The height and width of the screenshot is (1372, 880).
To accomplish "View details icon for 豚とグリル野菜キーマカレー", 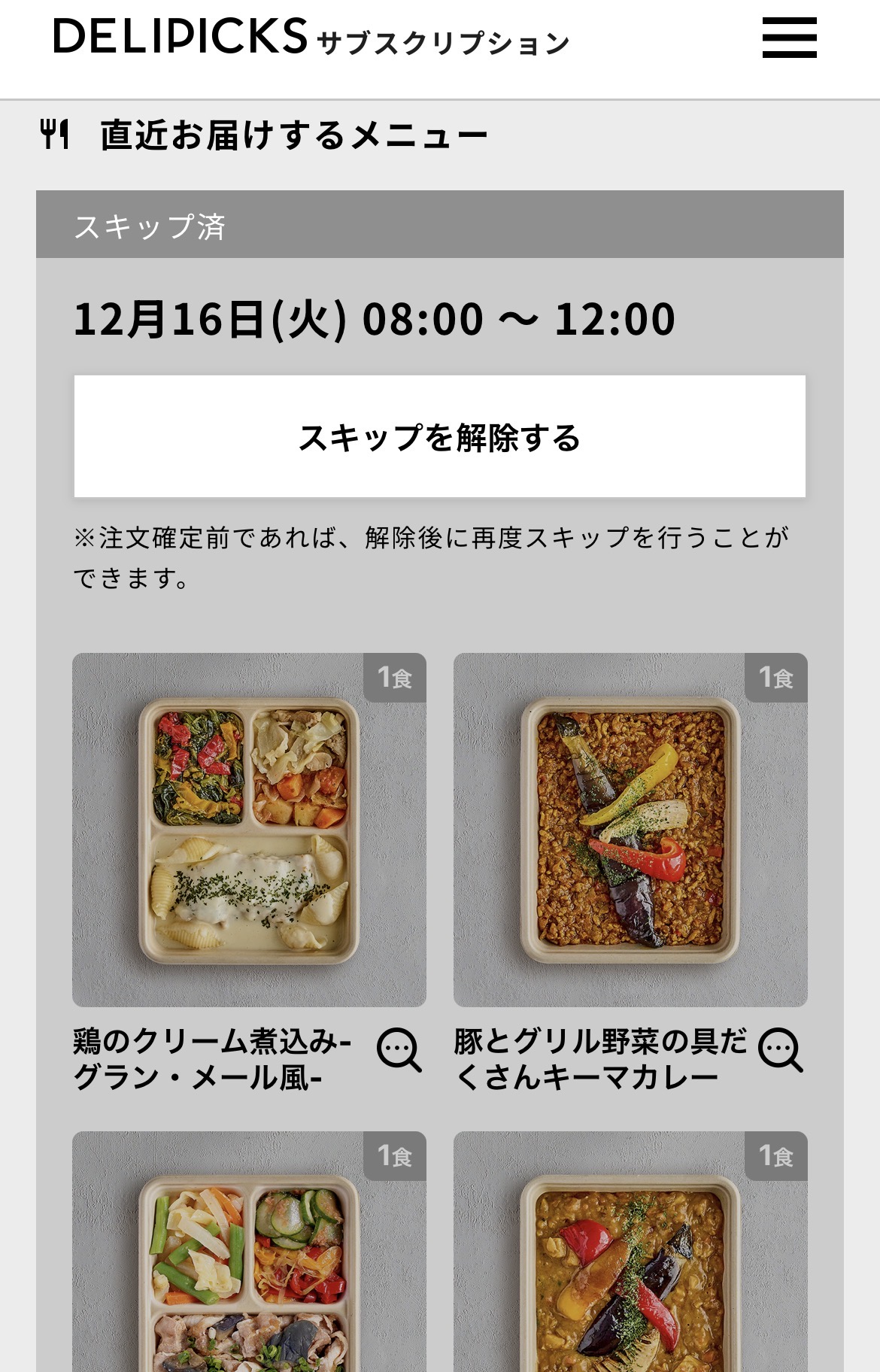I will 780,1050.
